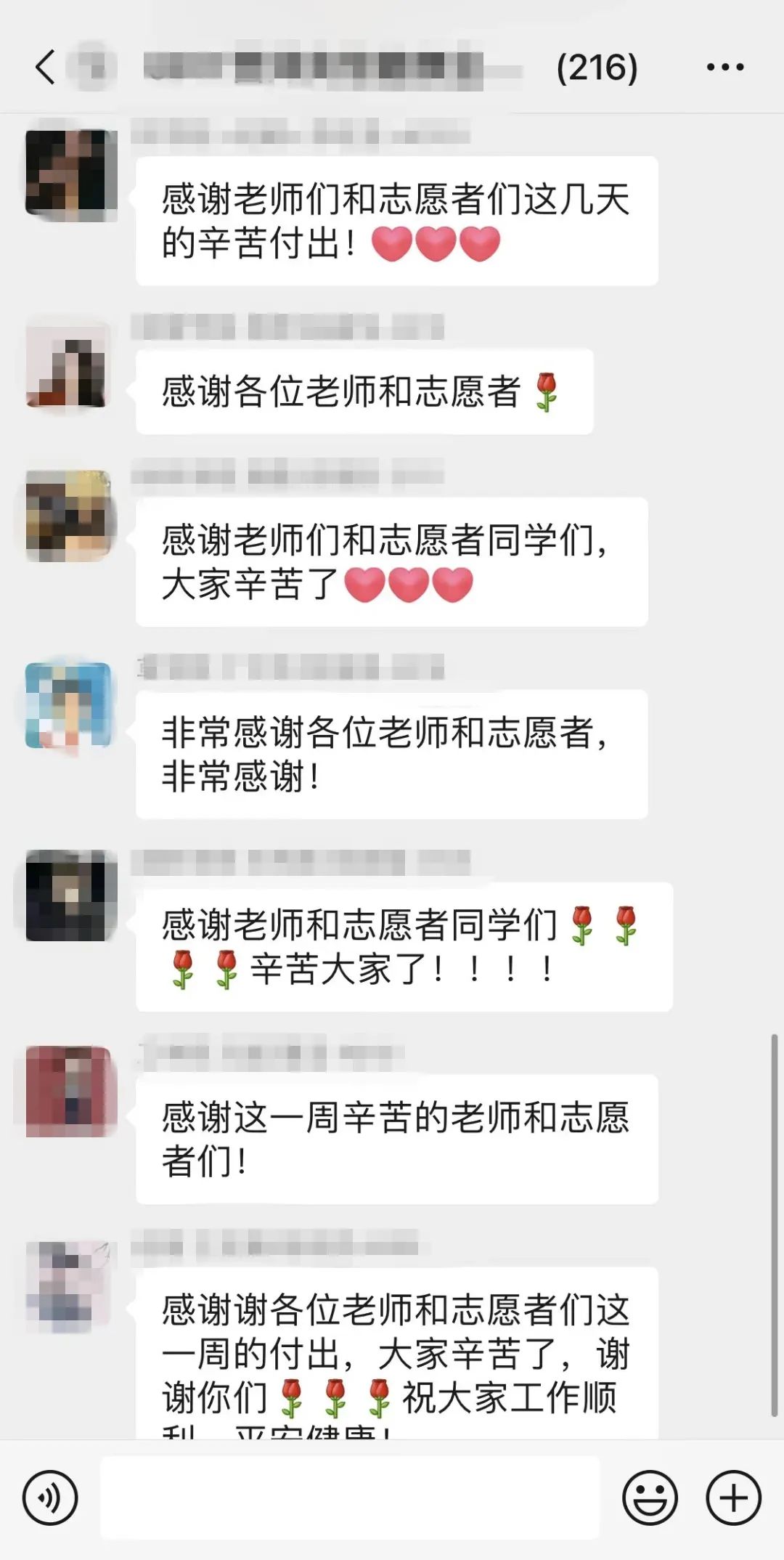View profile of sender of 感谢各位老师和志愿者 rose message
This screenshot has width=784, height=1560.
[x=68, y=367]
